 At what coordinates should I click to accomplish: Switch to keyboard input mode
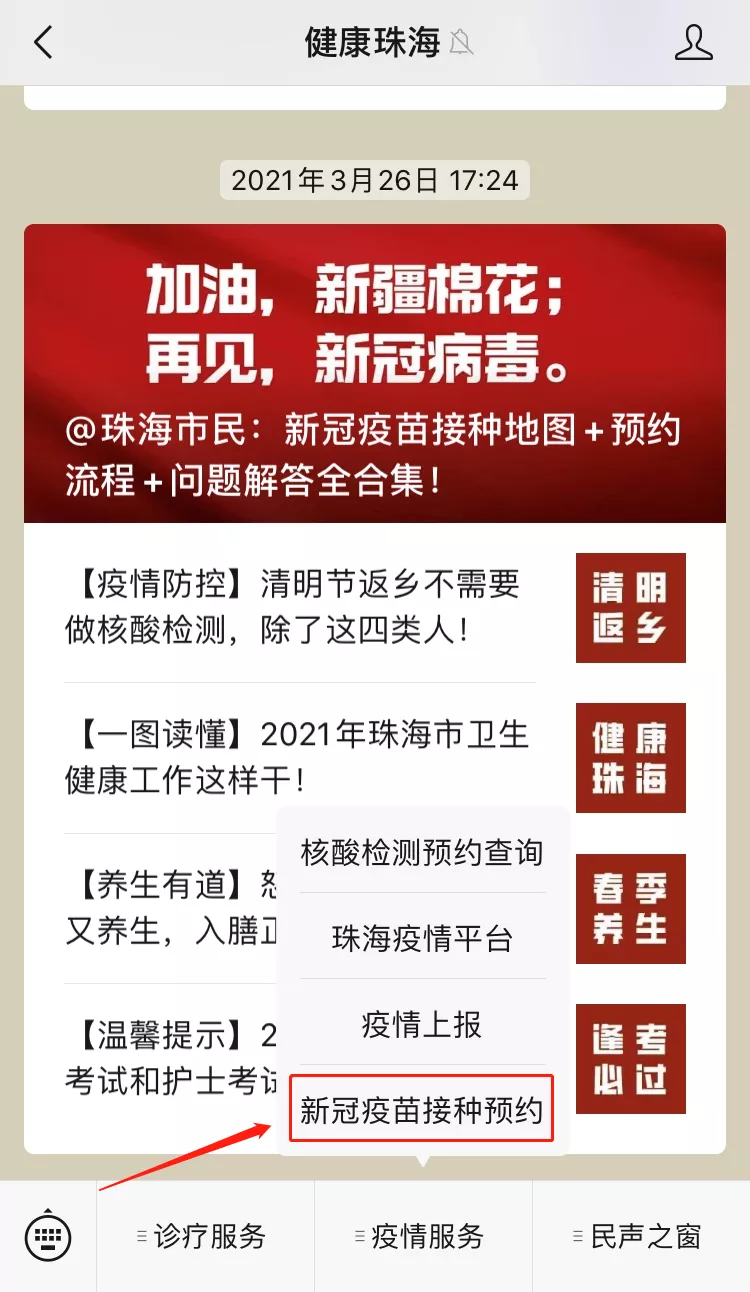click(x=48, y=1237)
